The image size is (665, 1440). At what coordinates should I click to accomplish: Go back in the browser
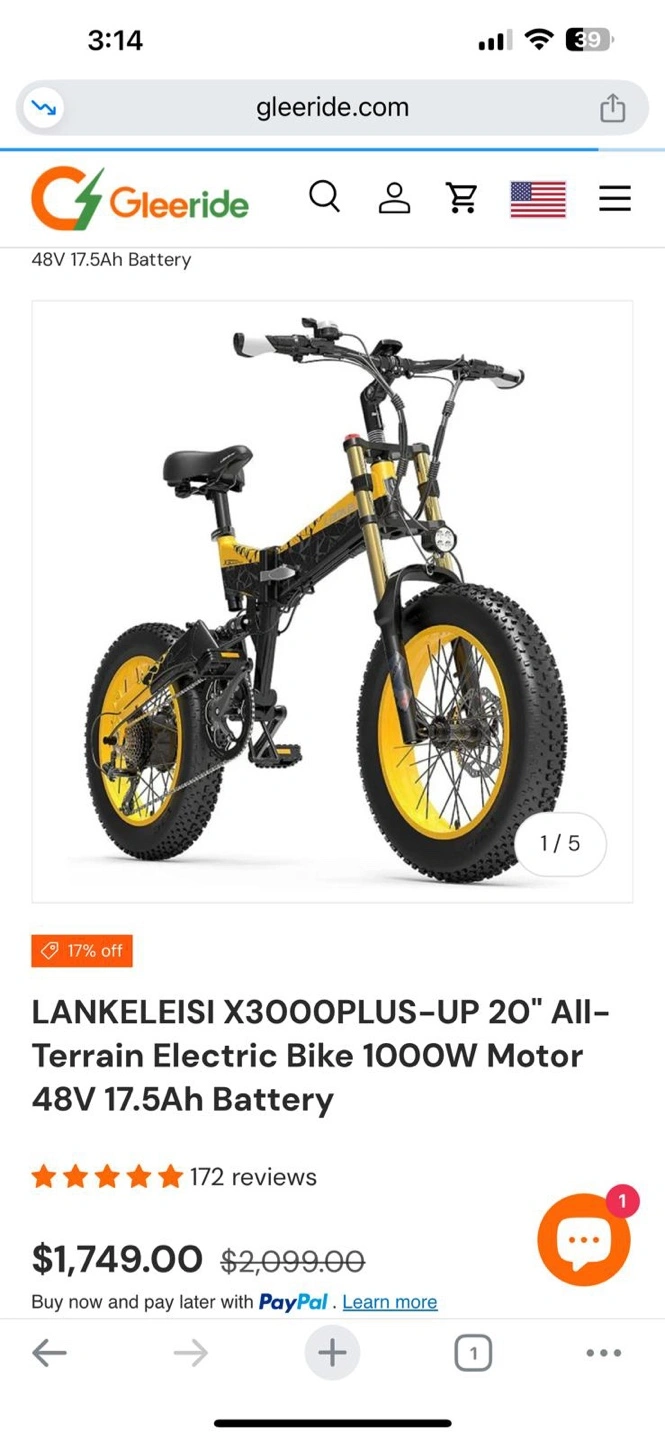(49, 1353)
